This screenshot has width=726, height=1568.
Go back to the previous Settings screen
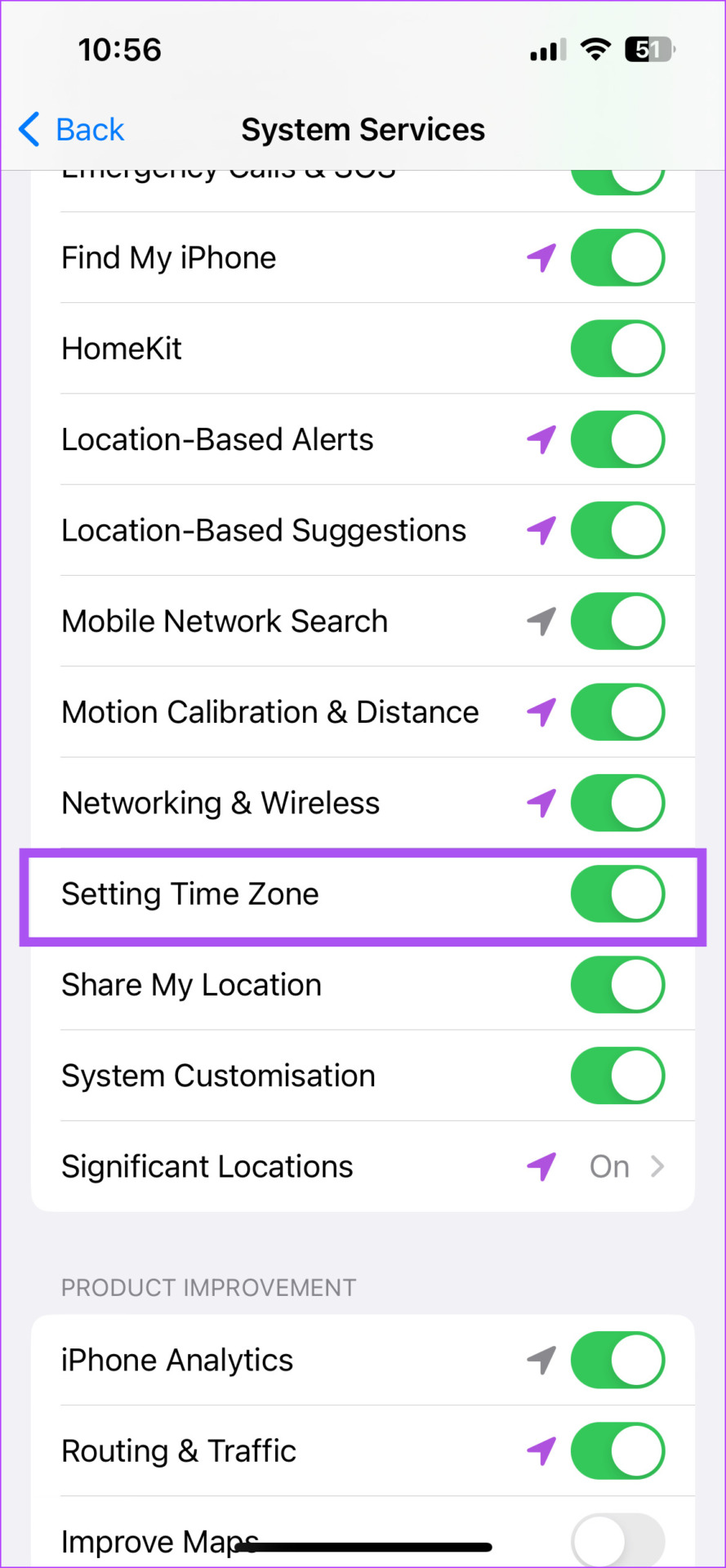pyautogui.click(x=70, y=129)
